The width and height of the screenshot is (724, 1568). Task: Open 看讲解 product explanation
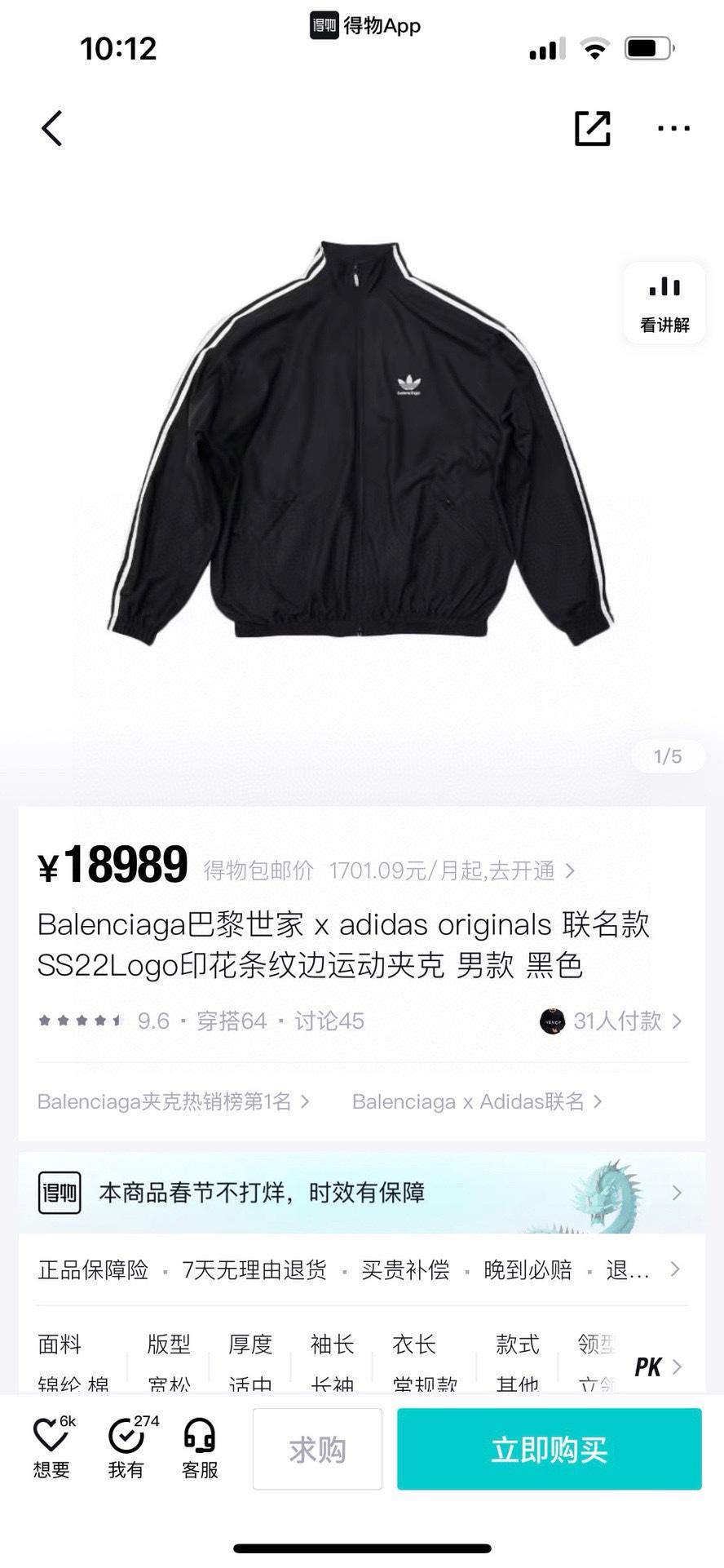(x=664, y=303)
